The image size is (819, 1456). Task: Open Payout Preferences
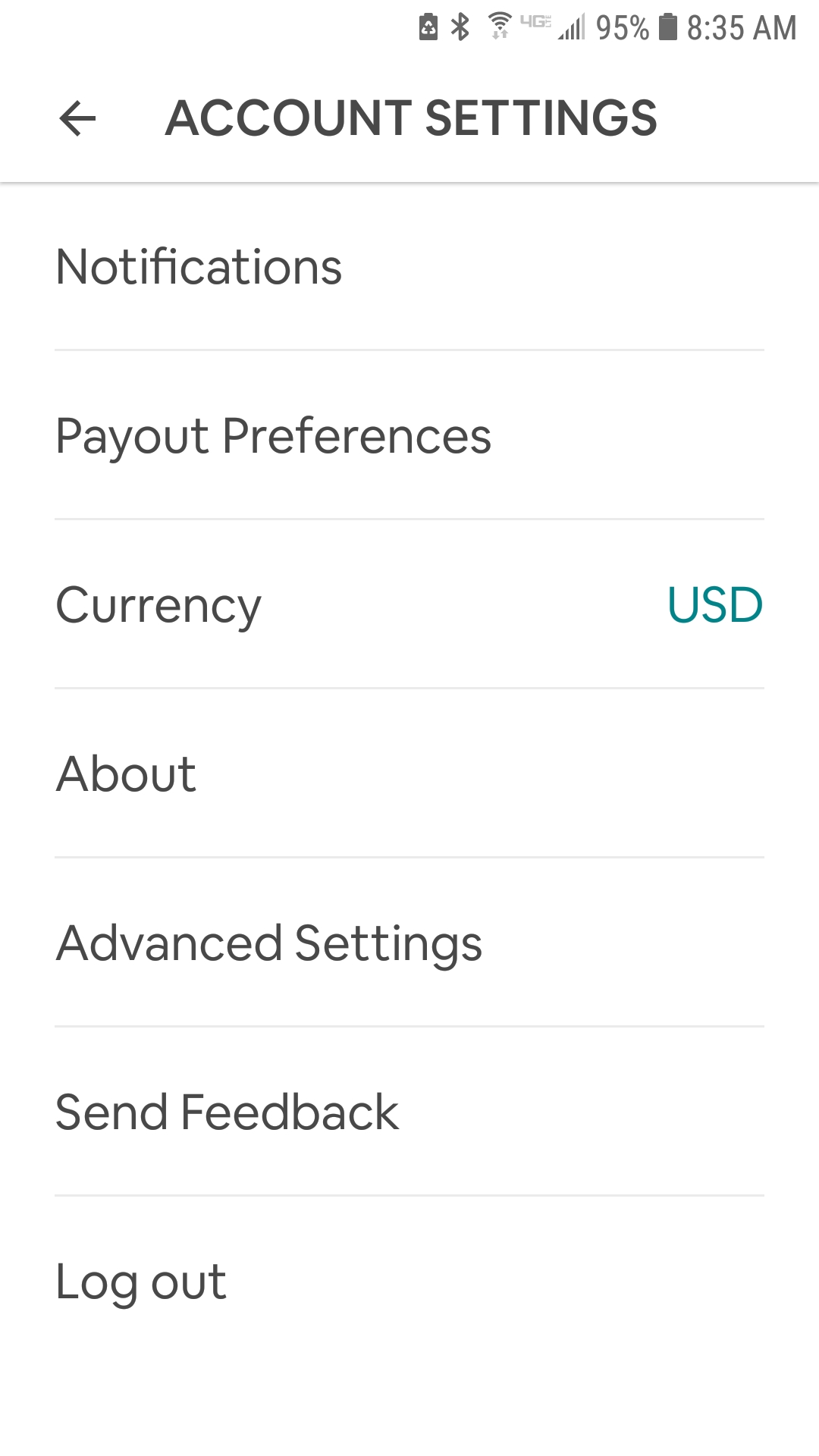[273, 436]
